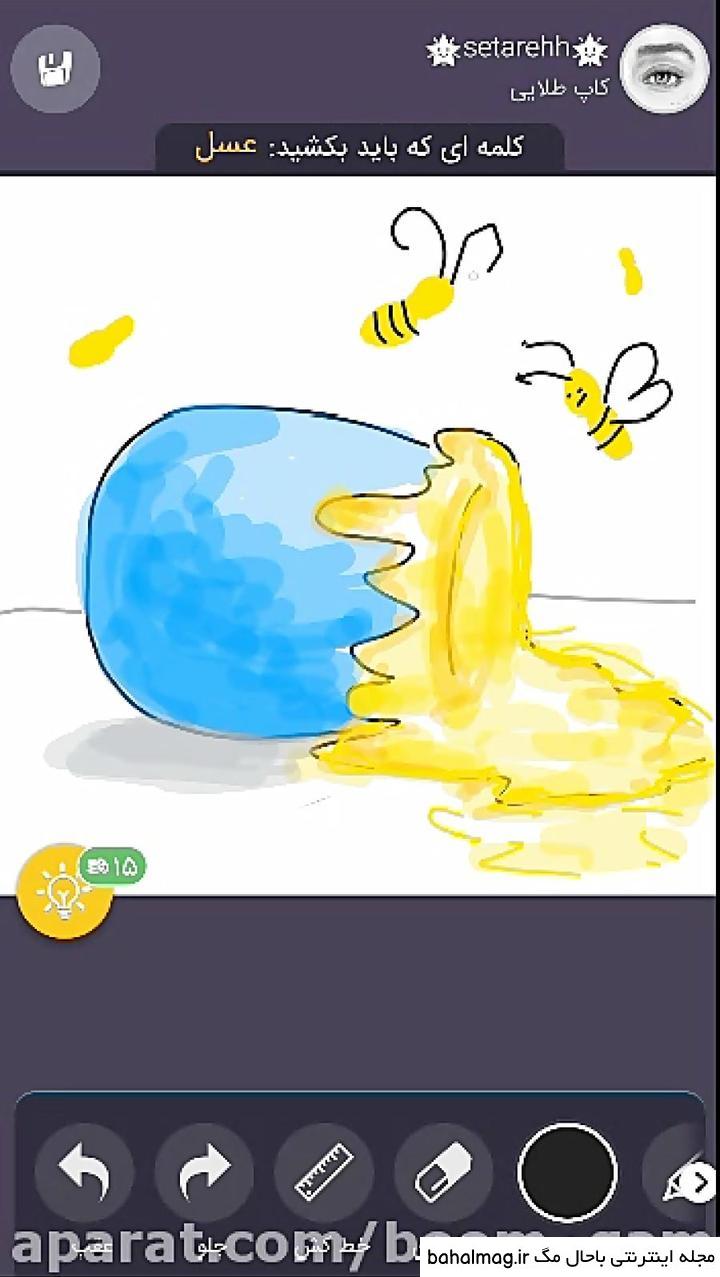The height and width of the screenshot is (1277, 720).
Task: Open setarehh's profile avatar
Action: [x=664, y=68]
